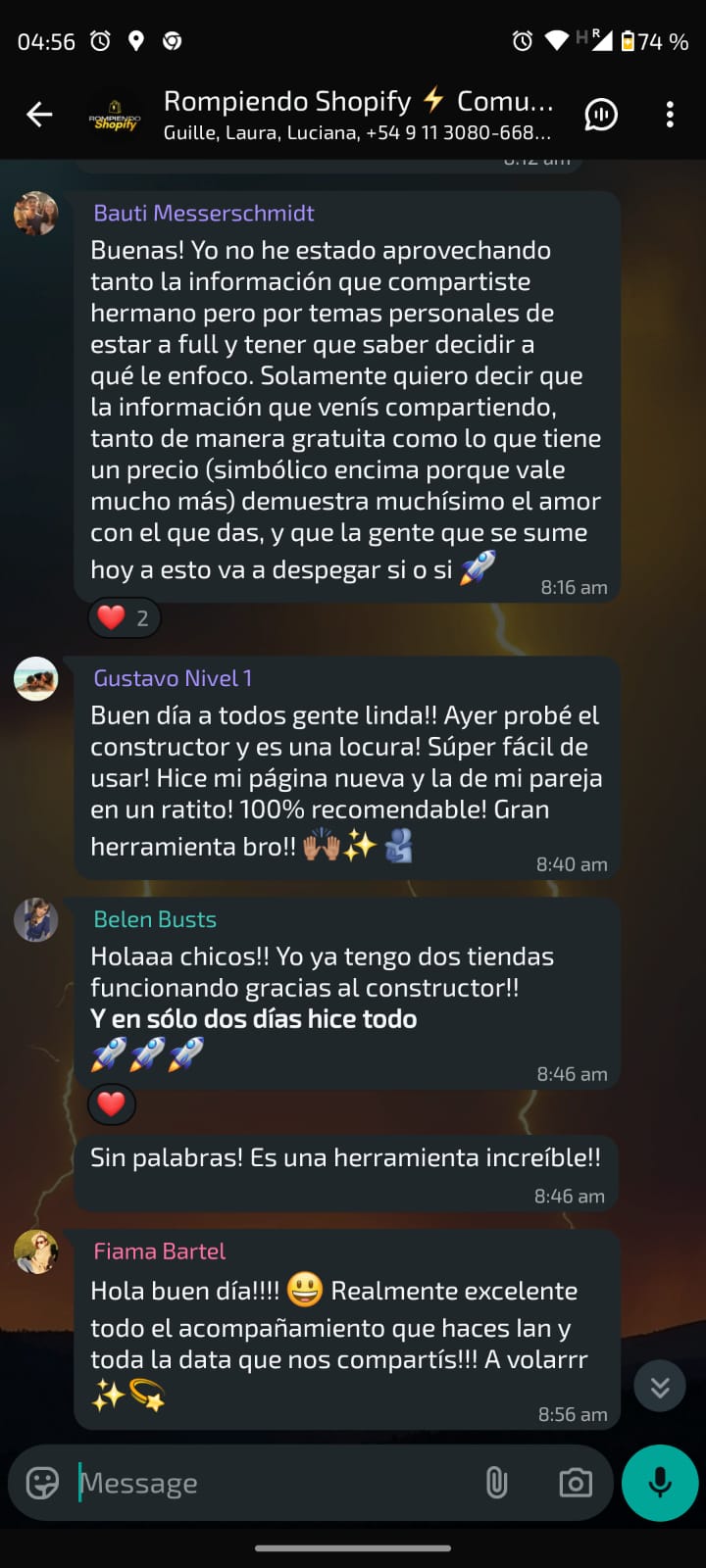
Task: Open Rompiendo Shopify group info
Action: pyautogui.click(x=358, y=115)
